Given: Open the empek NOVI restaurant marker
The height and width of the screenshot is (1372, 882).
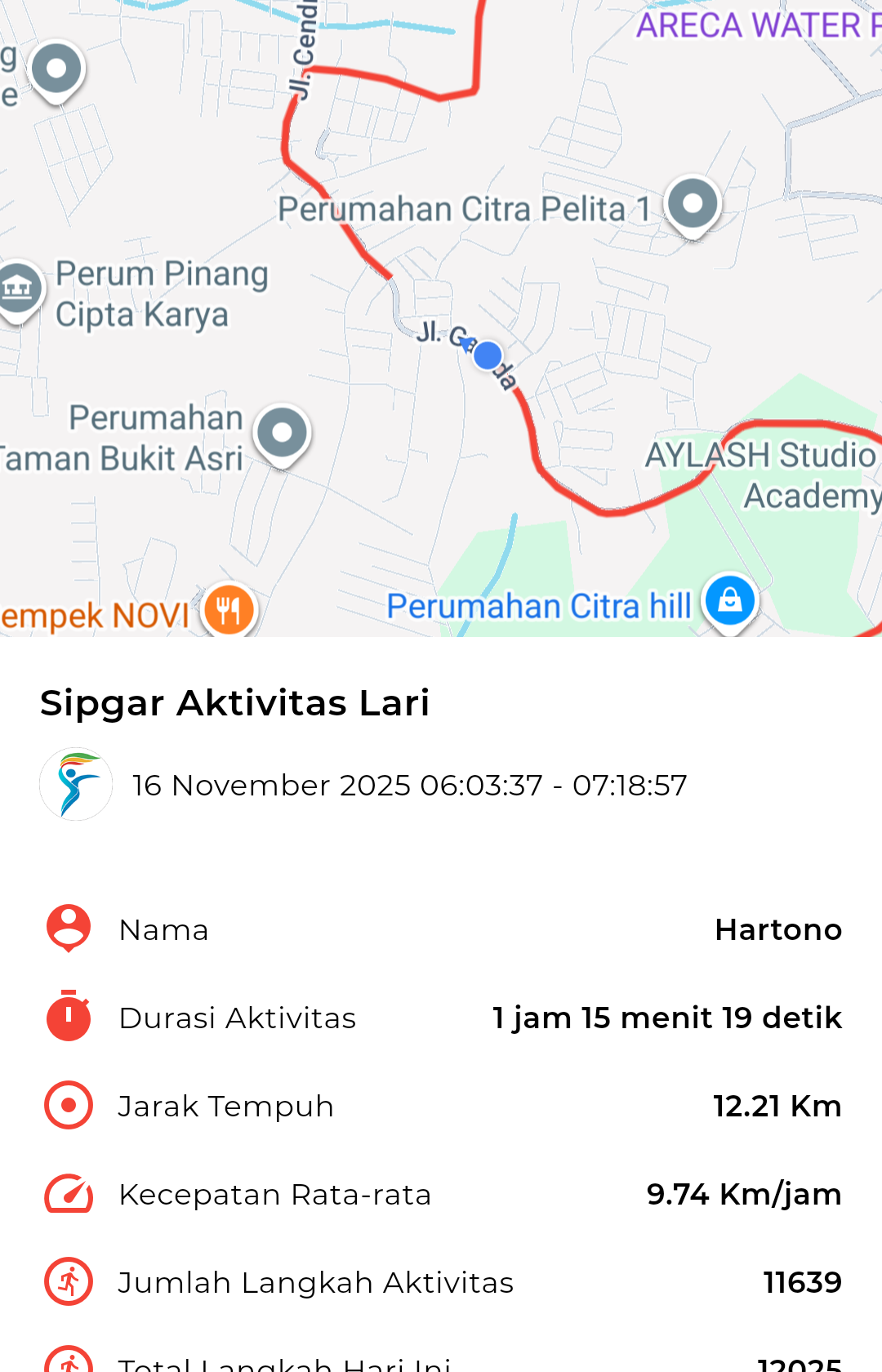Looking at the screenshot, I should click(x=229, y=609).
